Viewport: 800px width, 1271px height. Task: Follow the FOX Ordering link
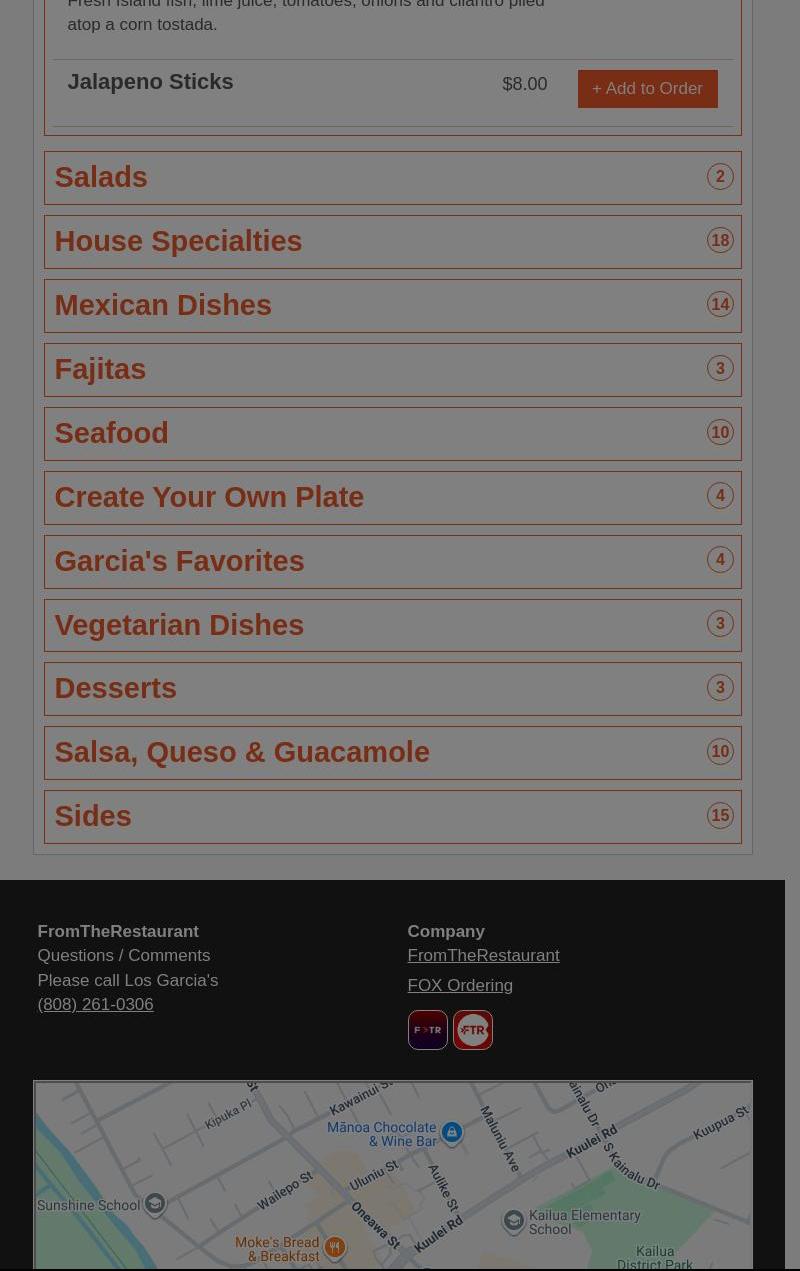[460, 986]
